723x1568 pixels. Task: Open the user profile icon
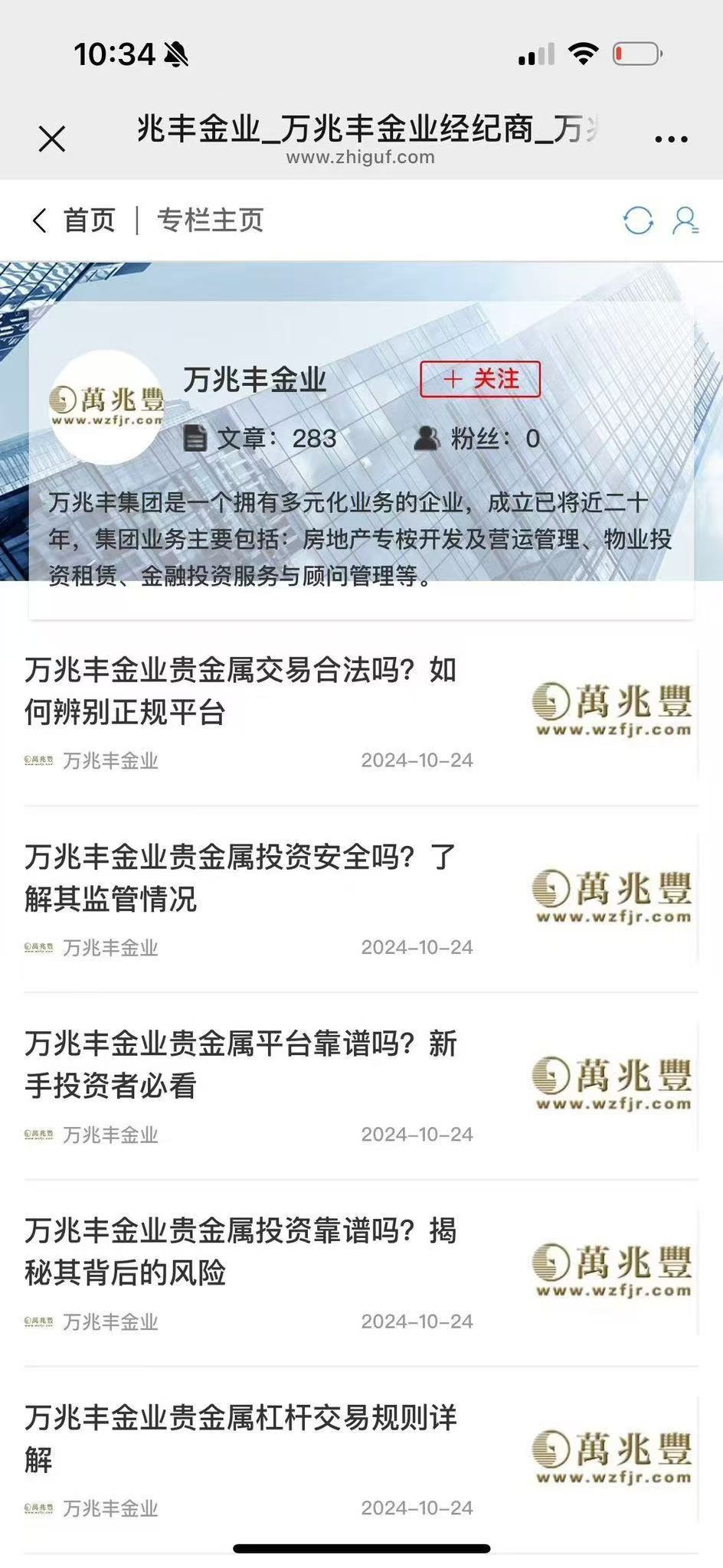click(x=685, y=220)
